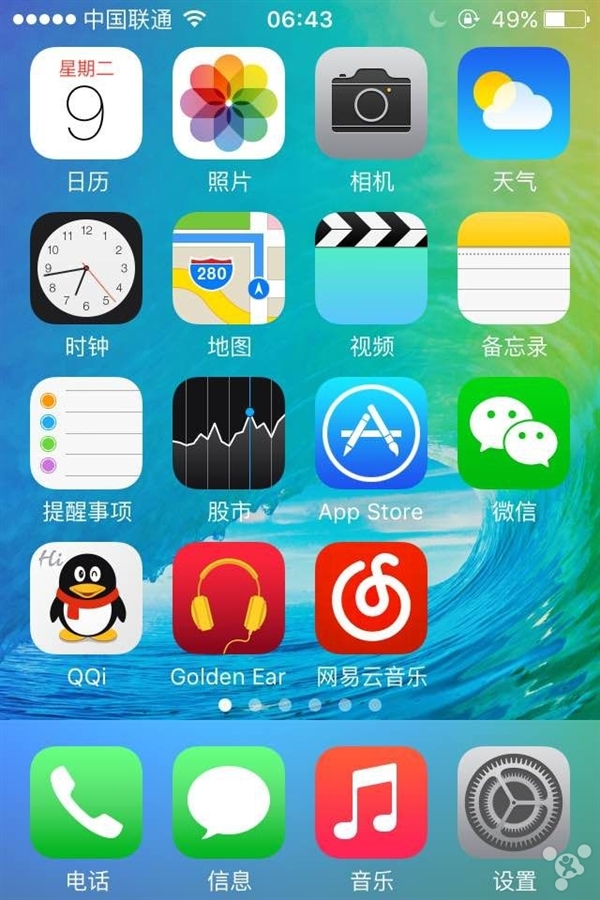Open the 相机 camera app
This screenshot has height=900, width=600.
pyautogui.click(x=371, y=104)
